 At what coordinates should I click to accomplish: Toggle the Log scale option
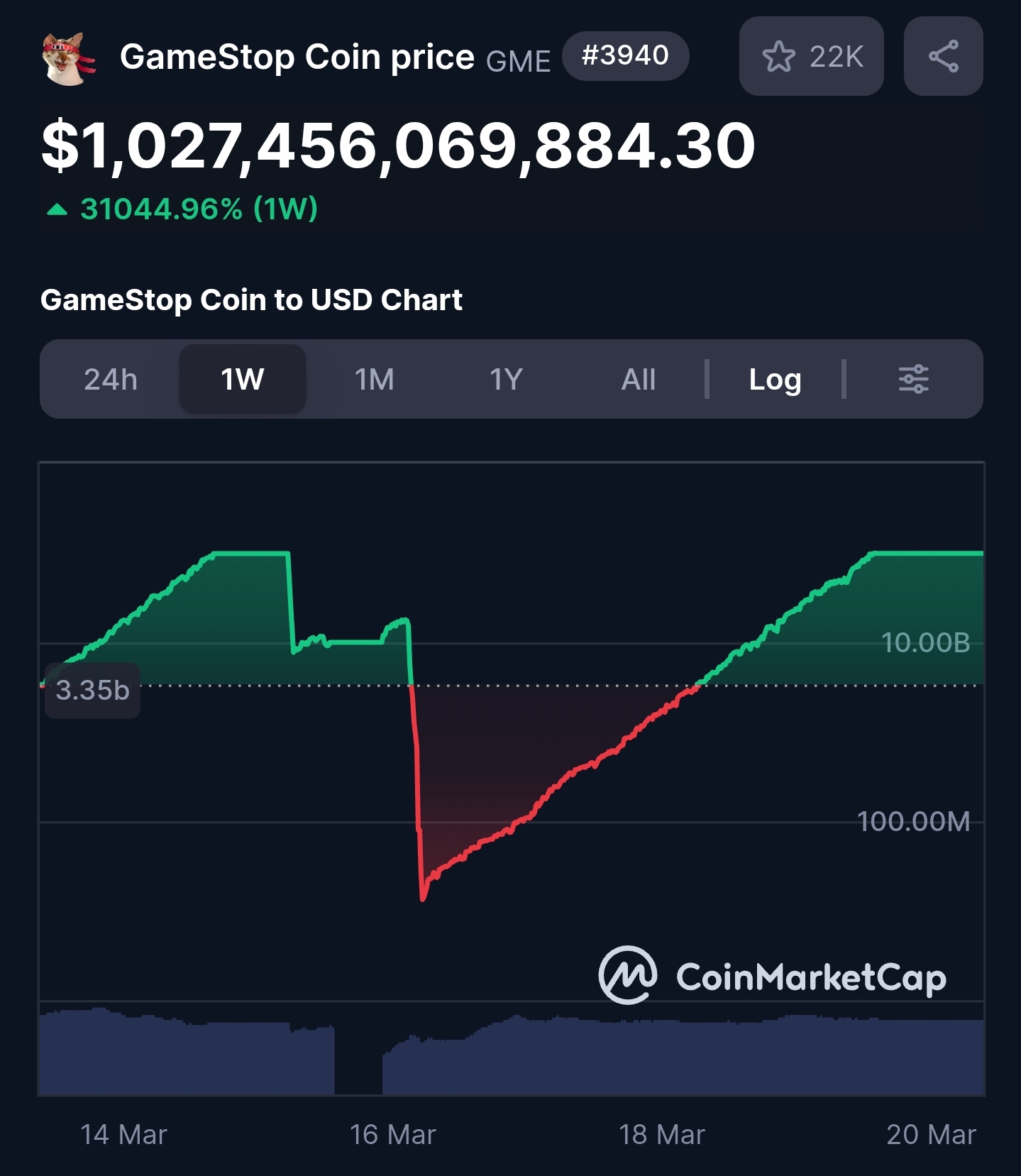pos(775,380)
